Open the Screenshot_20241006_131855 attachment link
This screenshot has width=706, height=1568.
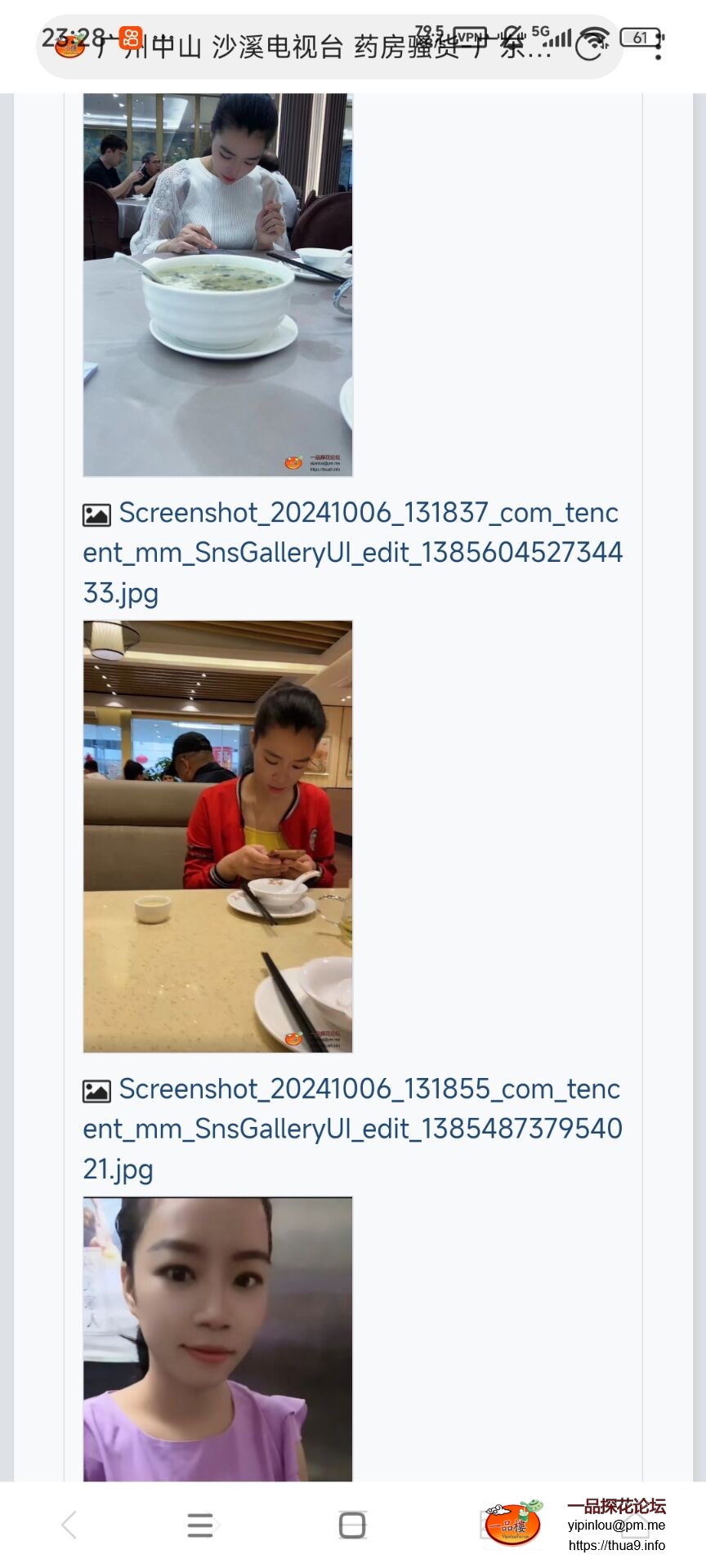[351, 1129]
